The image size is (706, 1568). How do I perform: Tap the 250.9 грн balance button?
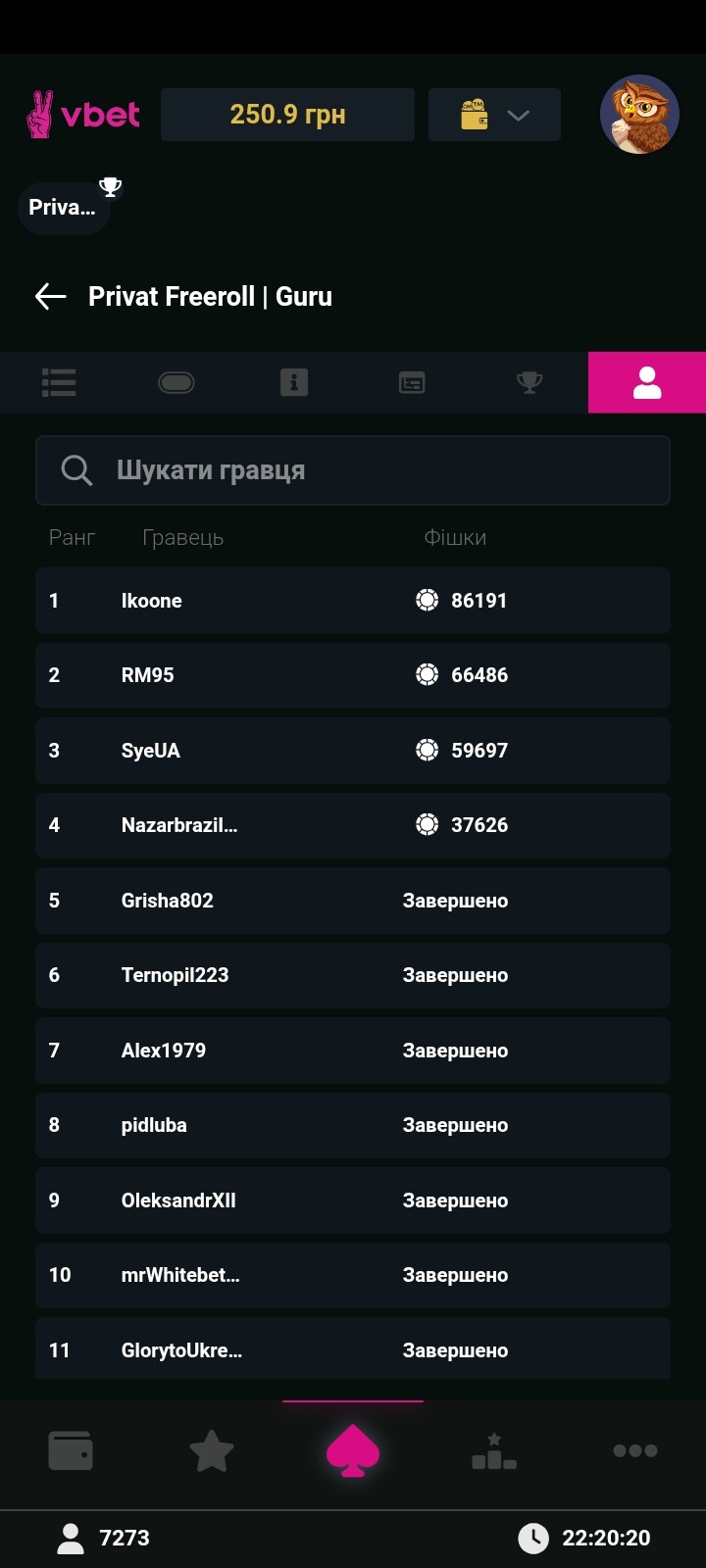[287, 115]
